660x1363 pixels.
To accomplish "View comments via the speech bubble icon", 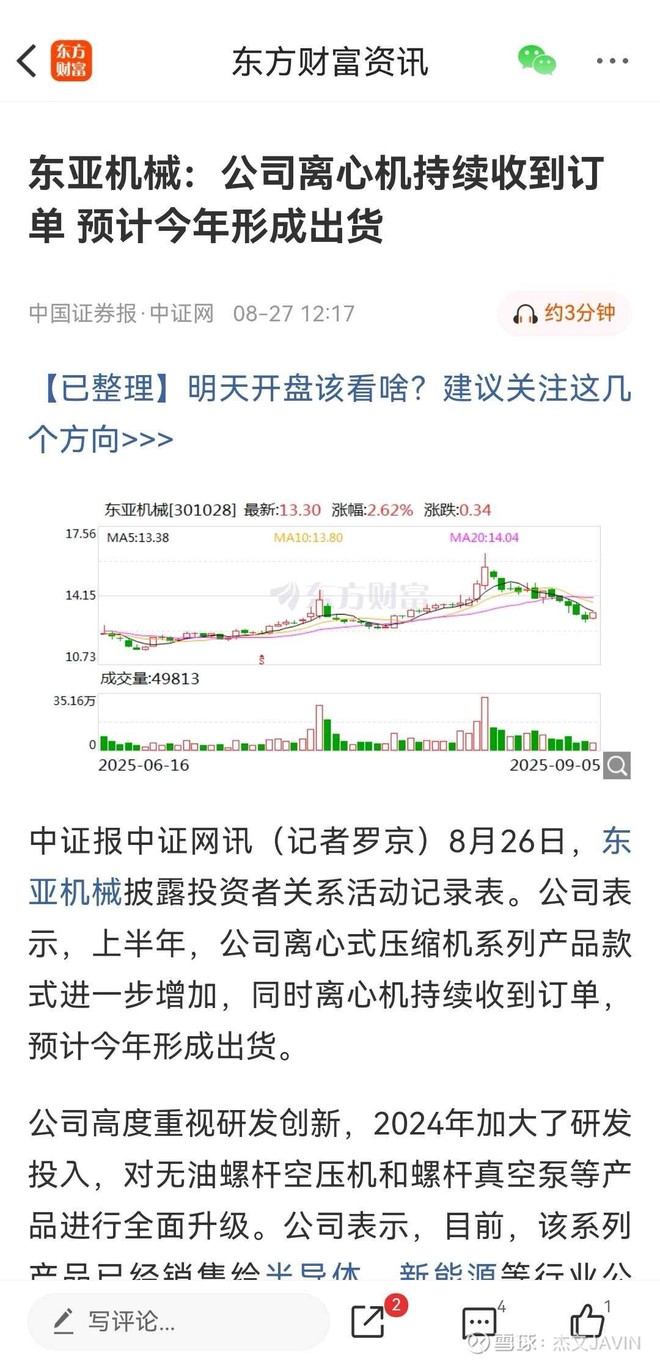I will tap(480, 1322).
